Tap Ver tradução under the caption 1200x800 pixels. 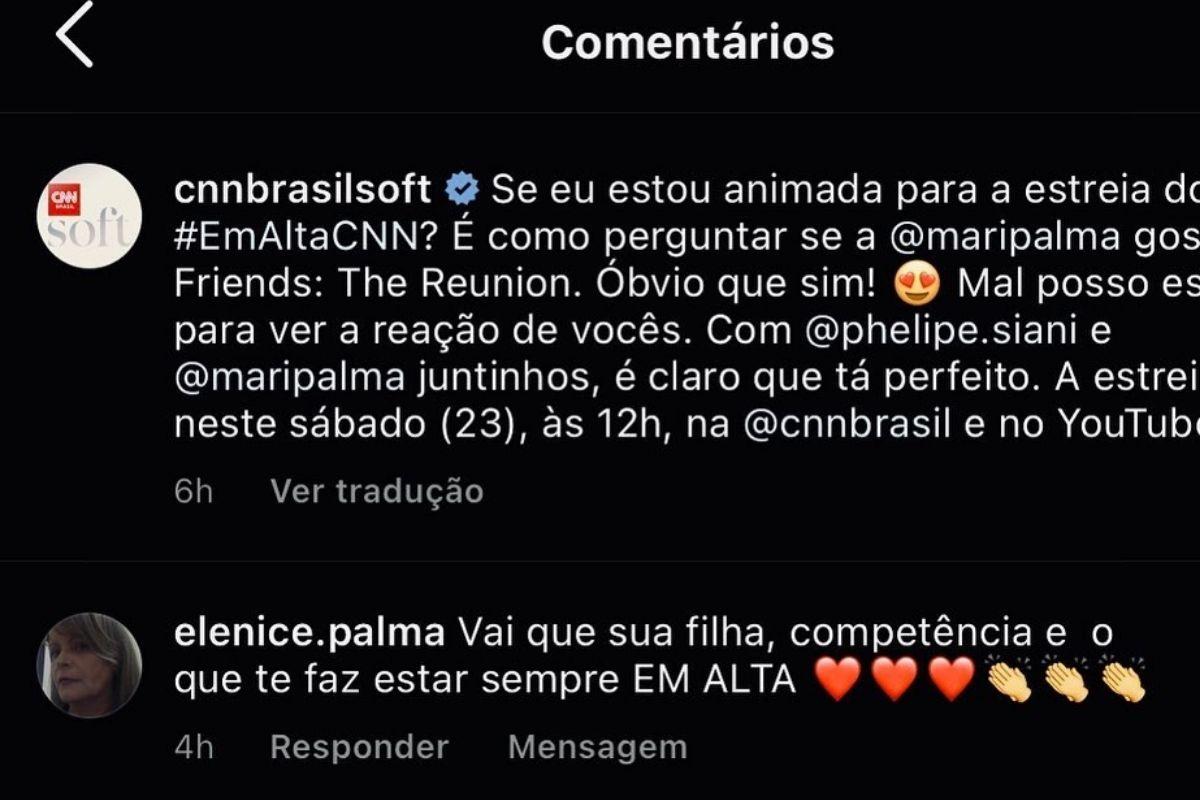pos(376,491)
